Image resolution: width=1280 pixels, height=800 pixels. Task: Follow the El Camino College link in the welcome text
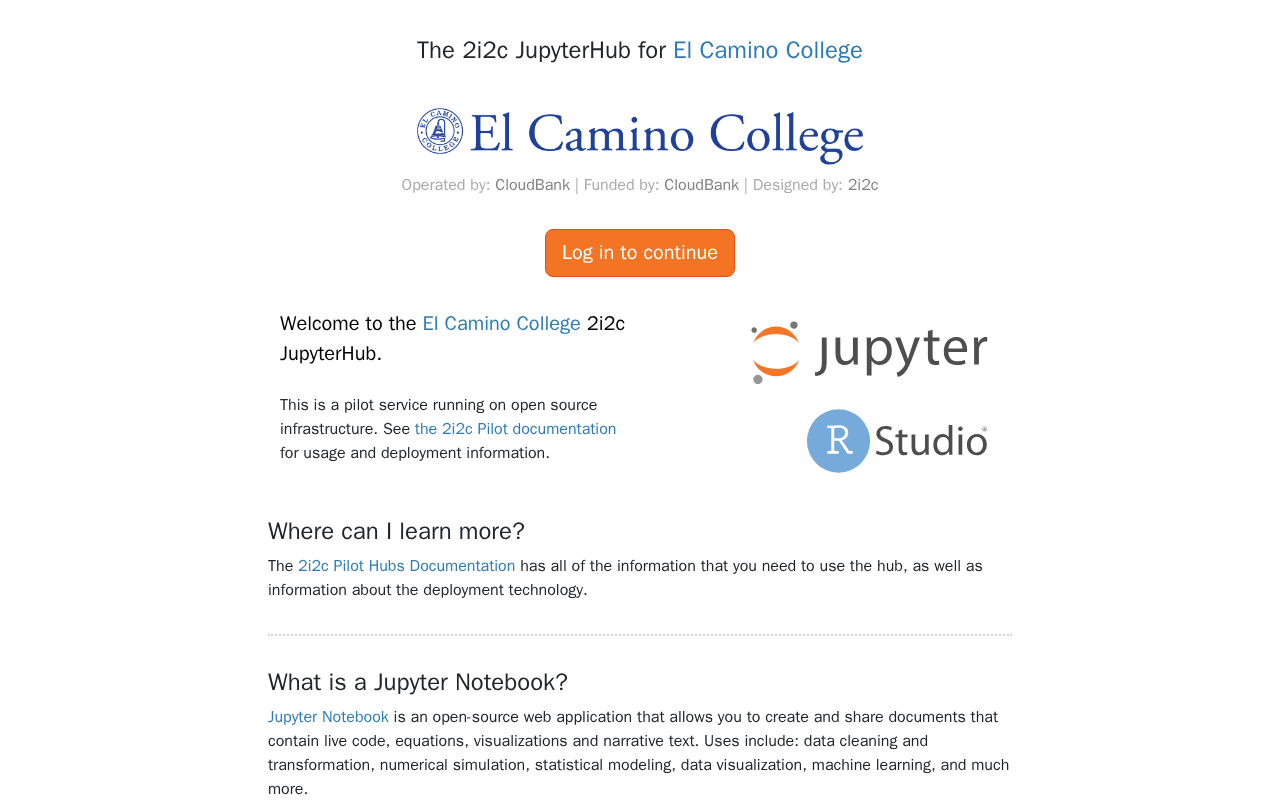(501, 324)
